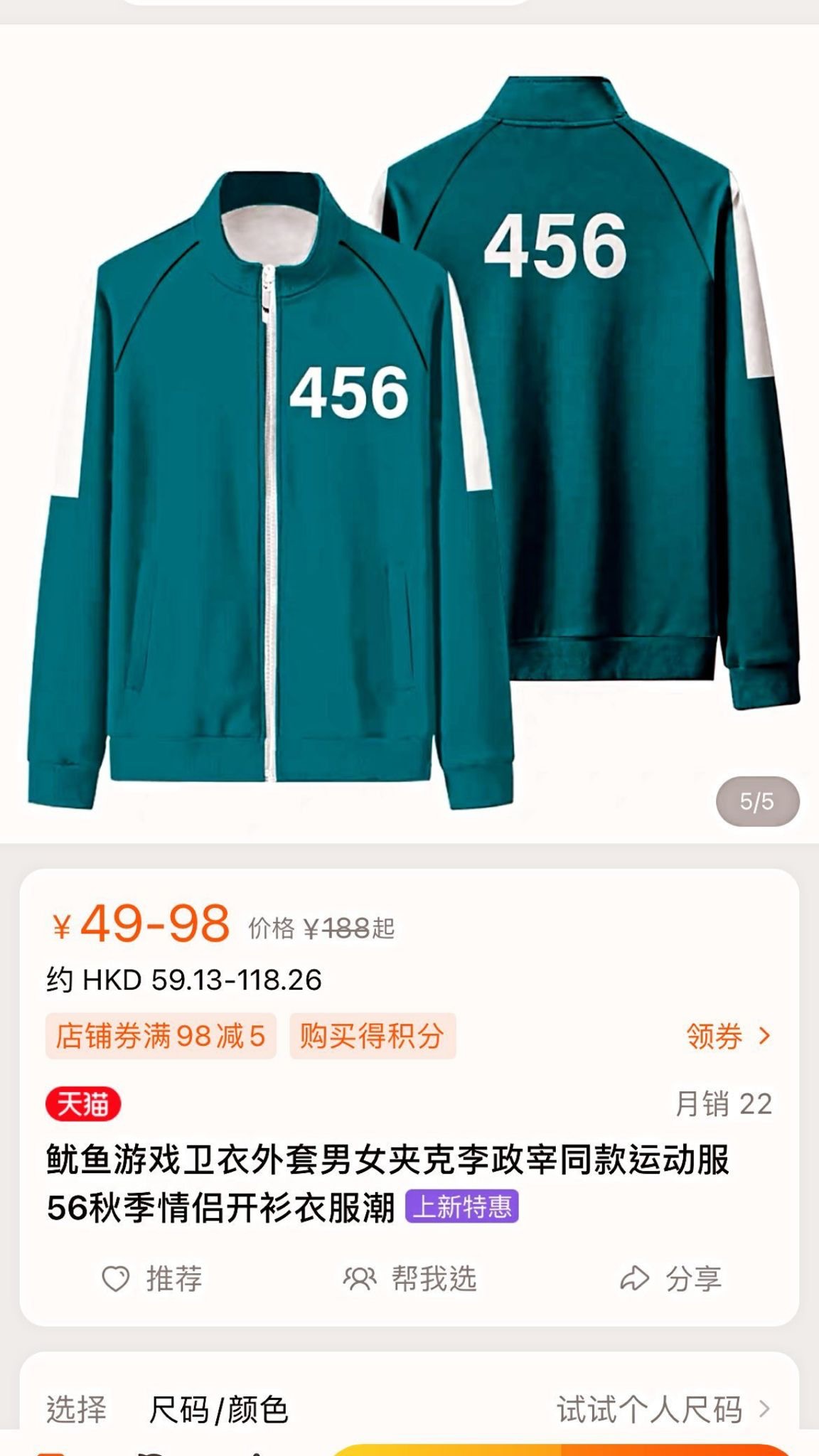Share this product via 分享
819x1456 pixels.
[x=670, y=1279]
